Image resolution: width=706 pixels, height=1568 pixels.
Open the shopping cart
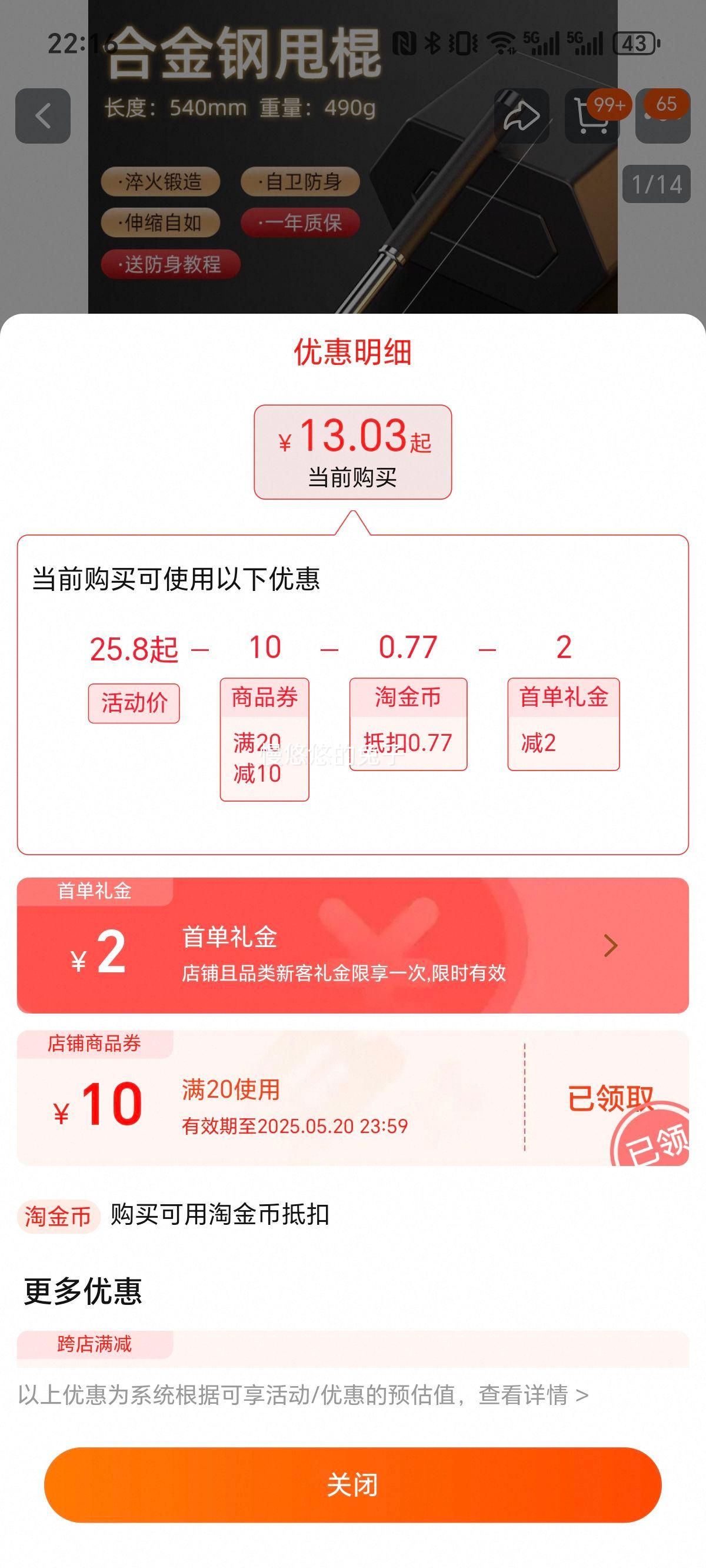tap(592, 115)
